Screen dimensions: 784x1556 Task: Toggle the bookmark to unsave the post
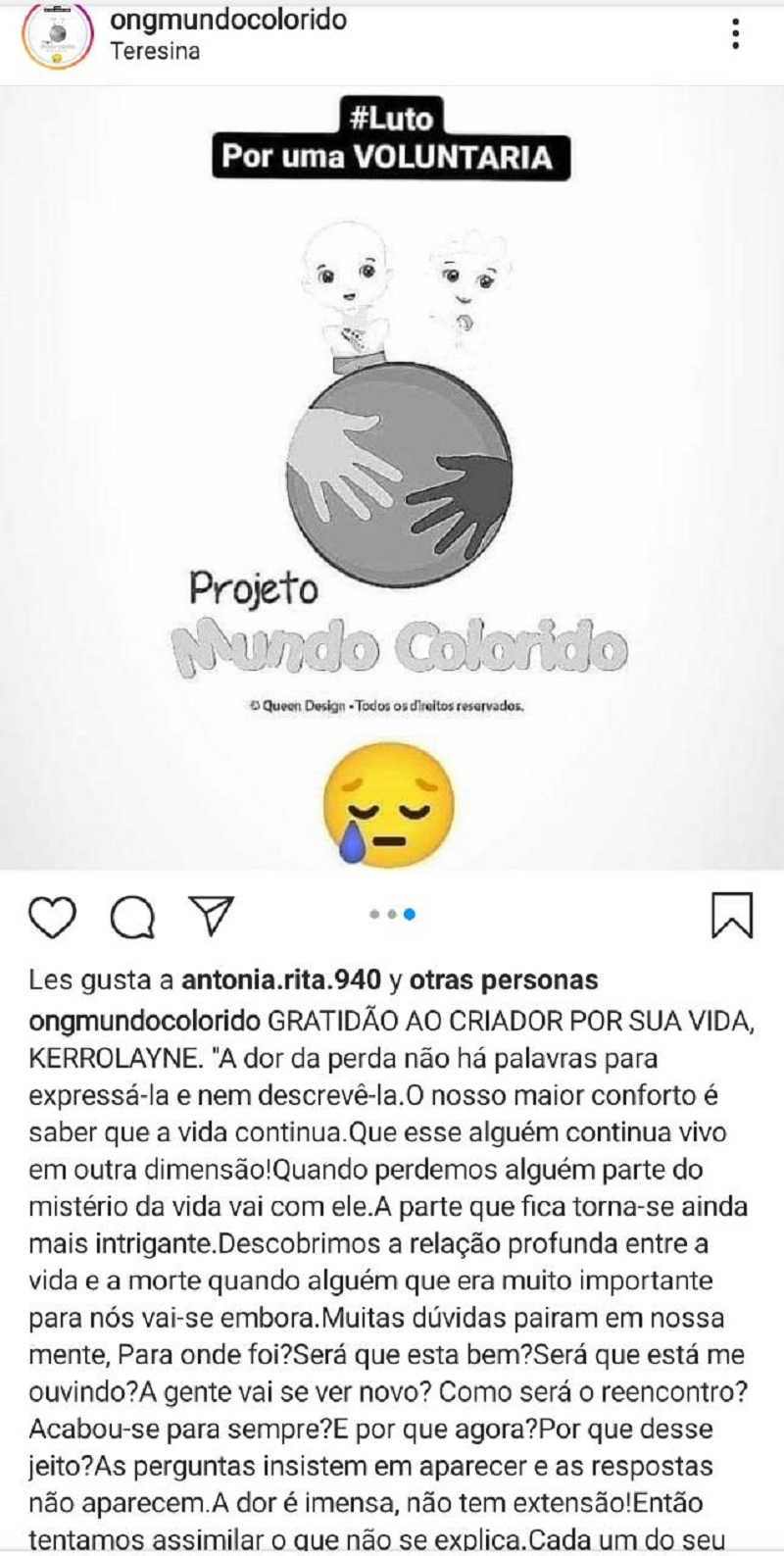click(730, 917)
